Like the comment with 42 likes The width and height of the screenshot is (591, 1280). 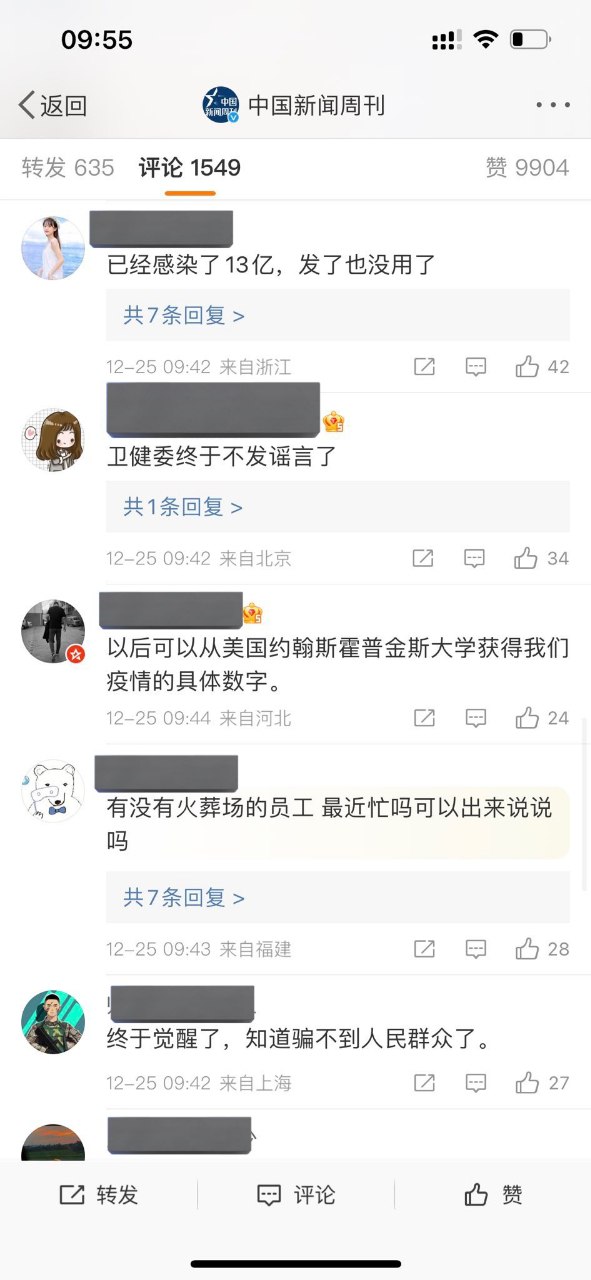(542, 367)
